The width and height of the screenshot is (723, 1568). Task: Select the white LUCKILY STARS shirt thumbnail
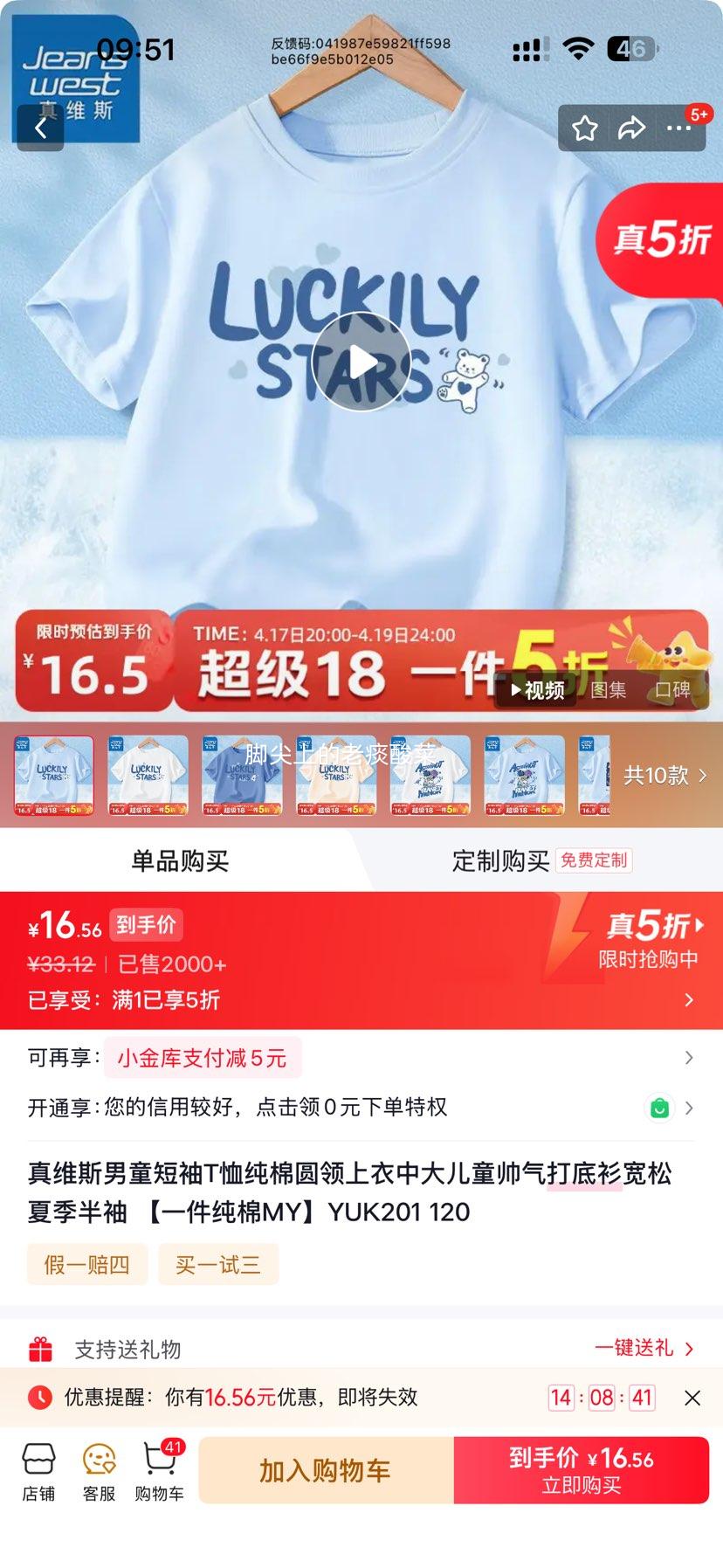[147, 774]
